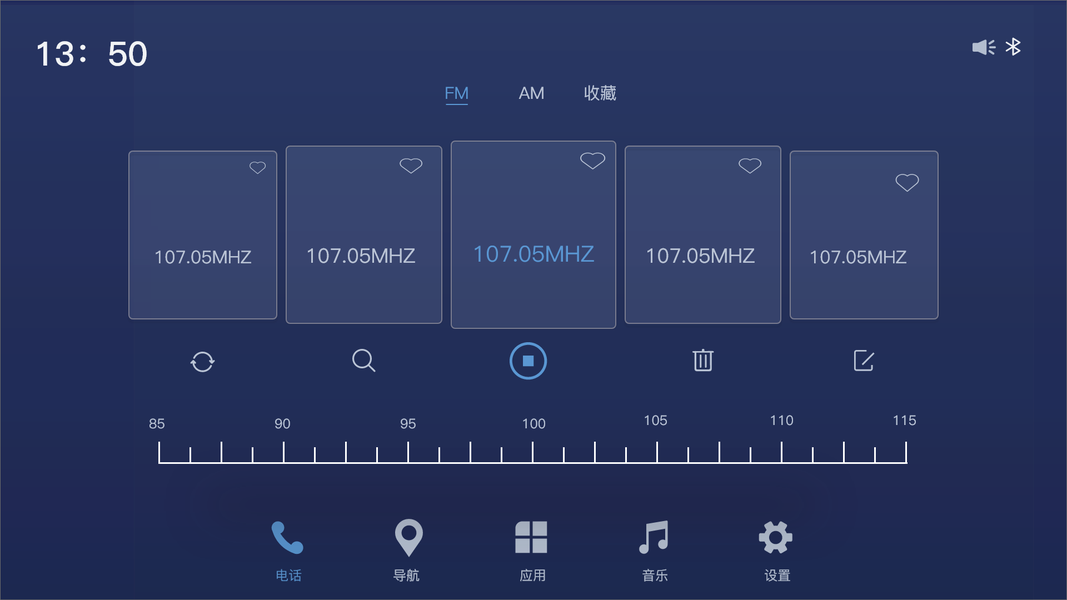Viewport: 1067px width, 600px height.
Task: Switch to 音乐 music
Action: coord(654,551)
